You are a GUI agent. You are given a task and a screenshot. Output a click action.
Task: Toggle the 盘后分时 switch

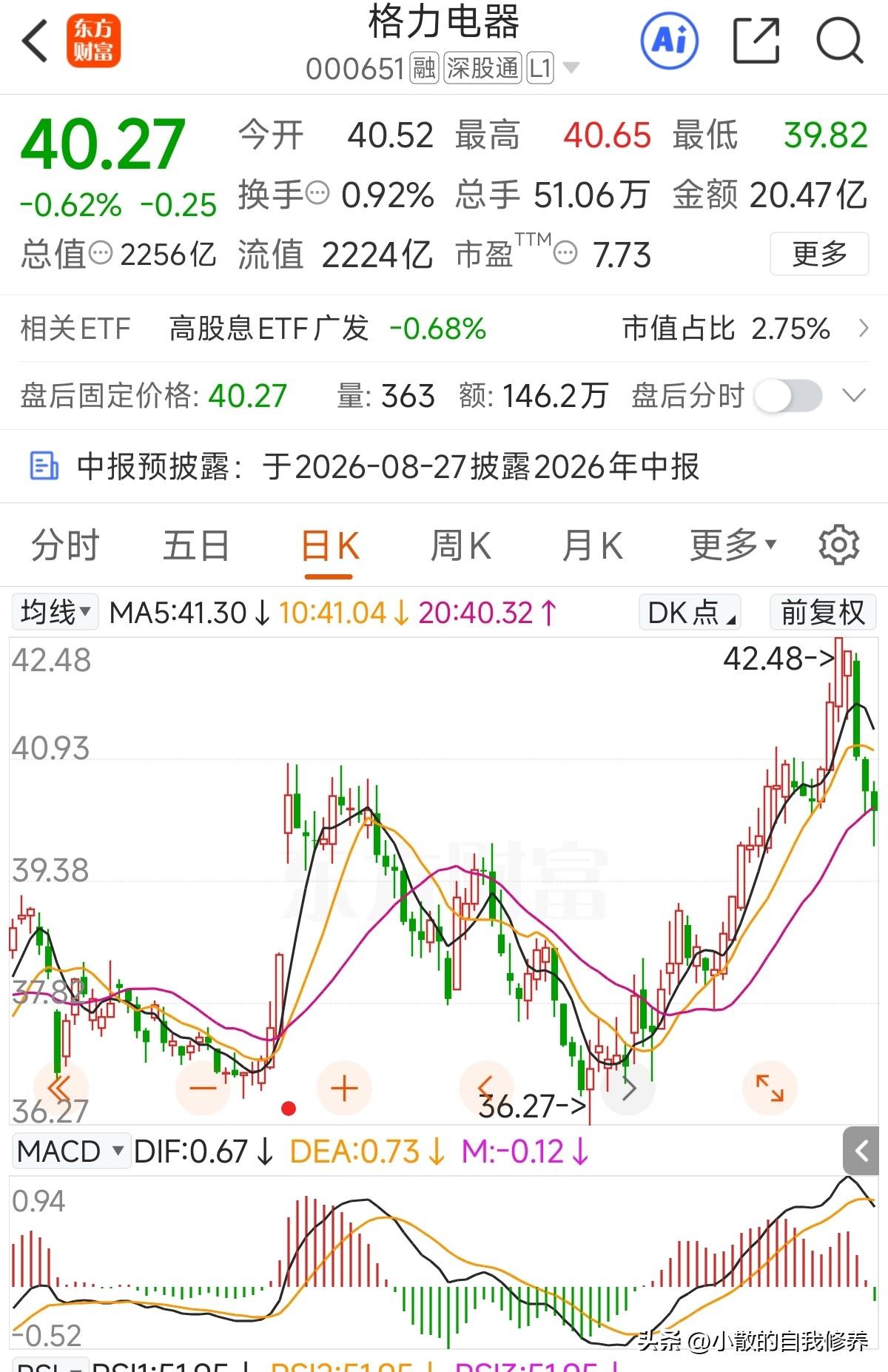click(x=788, y=396)
